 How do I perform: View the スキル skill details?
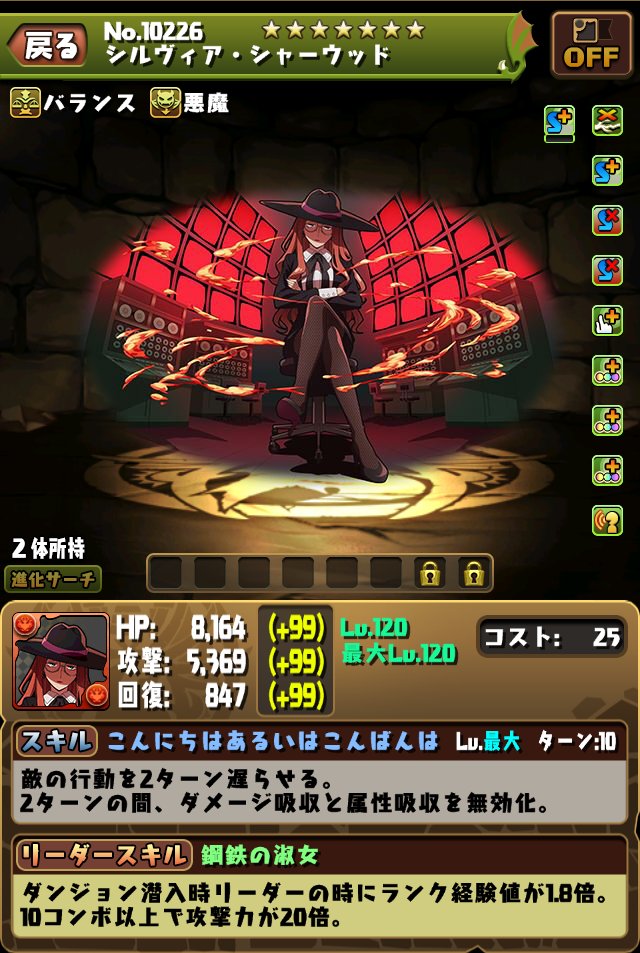[x=57, y=741]
